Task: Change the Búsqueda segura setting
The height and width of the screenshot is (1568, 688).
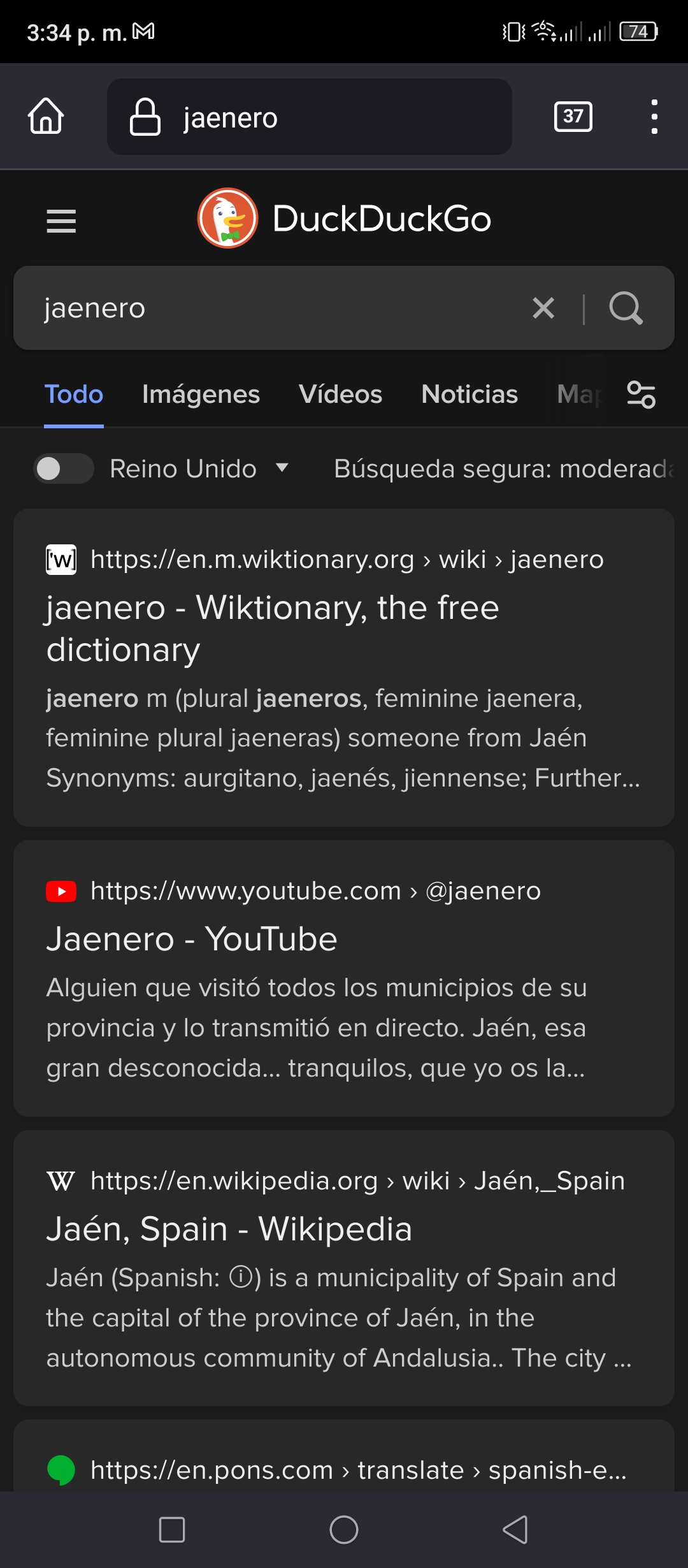Action: pos(503,468)
